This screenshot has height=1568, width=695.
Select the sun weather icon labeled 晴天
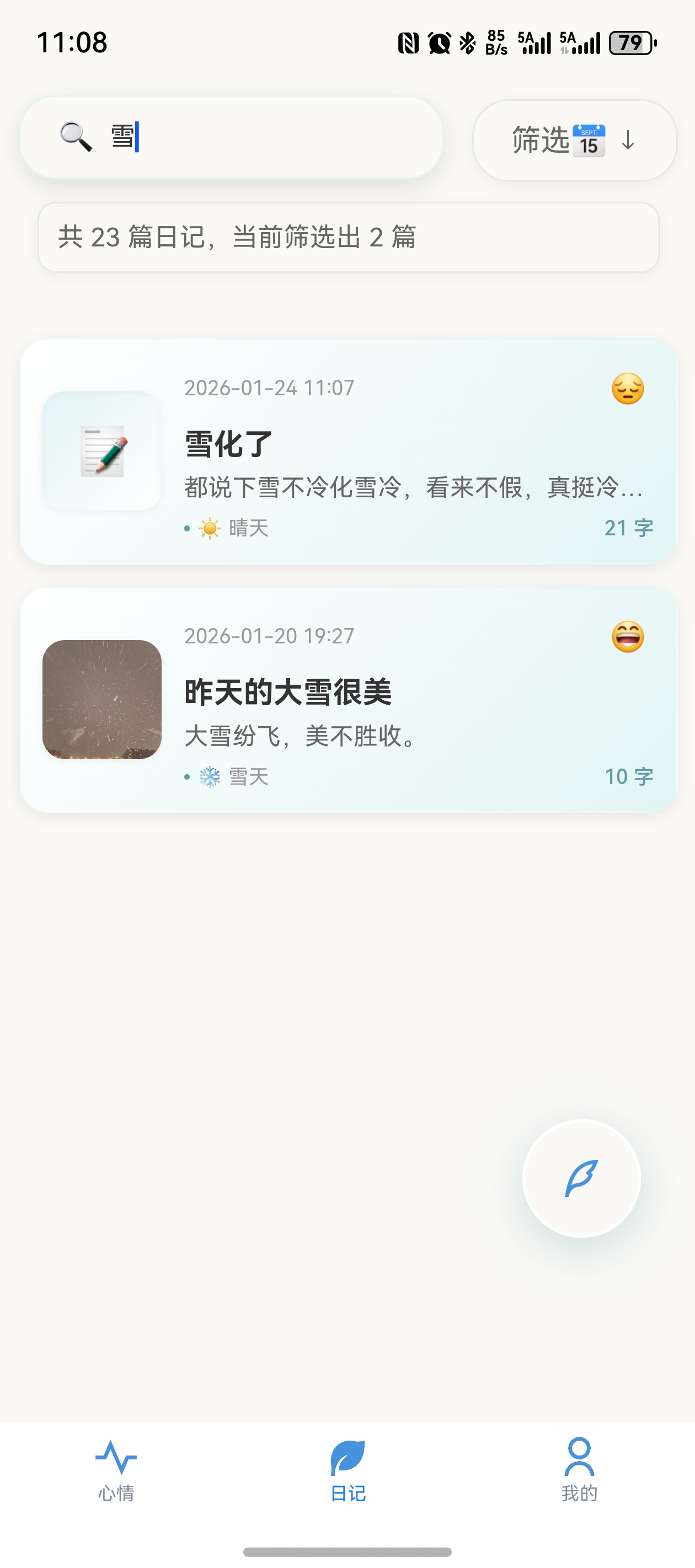(210, 527)
